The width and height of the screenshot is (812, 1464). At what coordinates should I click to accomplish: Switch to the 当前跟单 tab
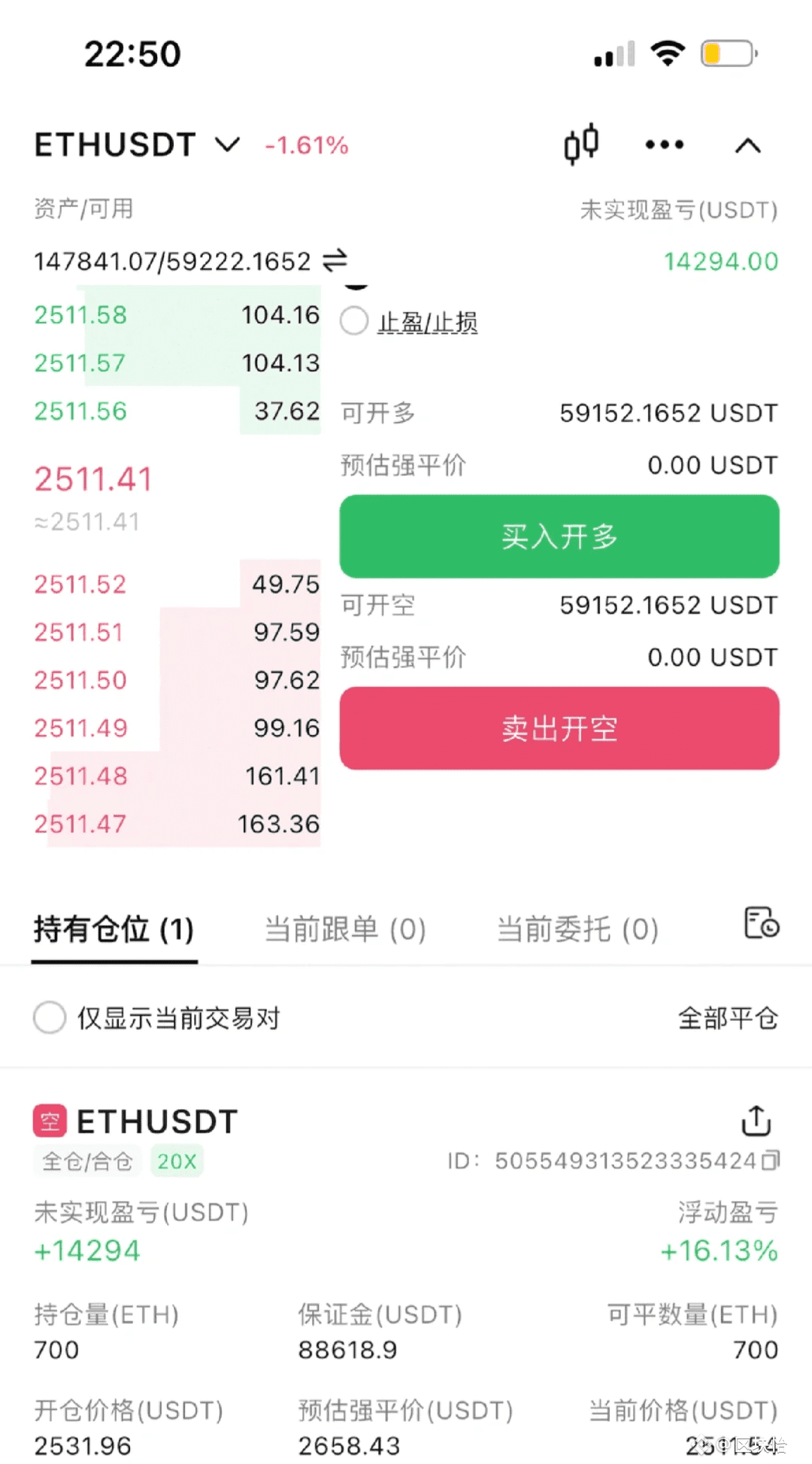click(344, 930)
